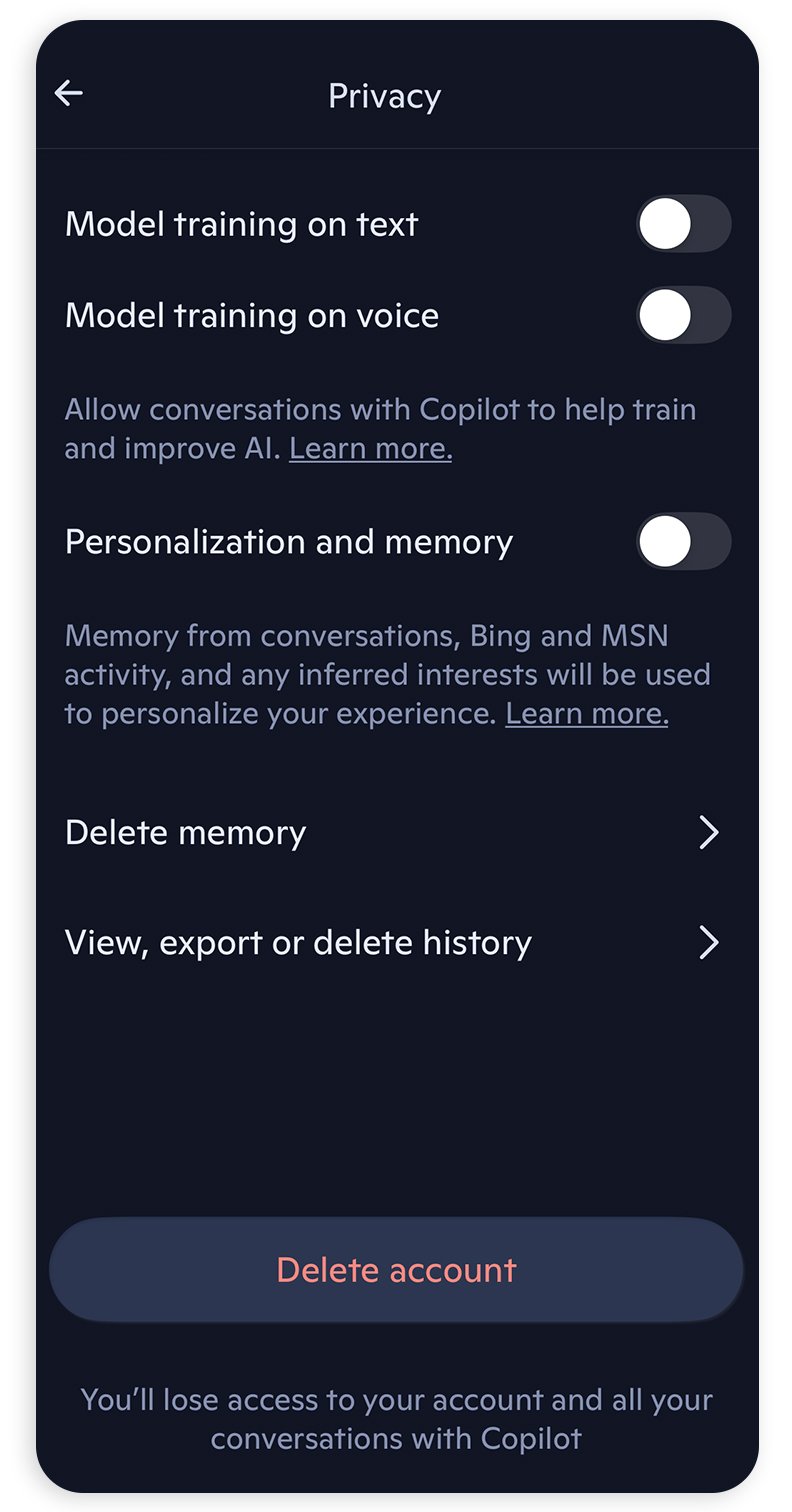The image size is (792, 1512).
Task: Open Learn more about model training
Action: pyautogui.click(x=370, y=448)
